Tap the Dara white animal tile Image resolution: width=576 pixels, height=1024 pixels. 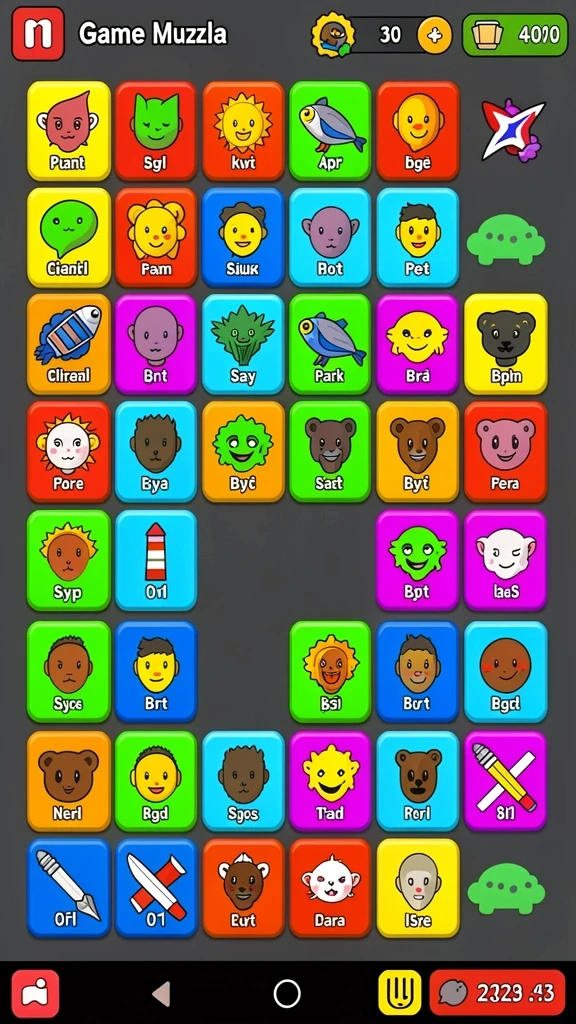click(x=330, y=888)
